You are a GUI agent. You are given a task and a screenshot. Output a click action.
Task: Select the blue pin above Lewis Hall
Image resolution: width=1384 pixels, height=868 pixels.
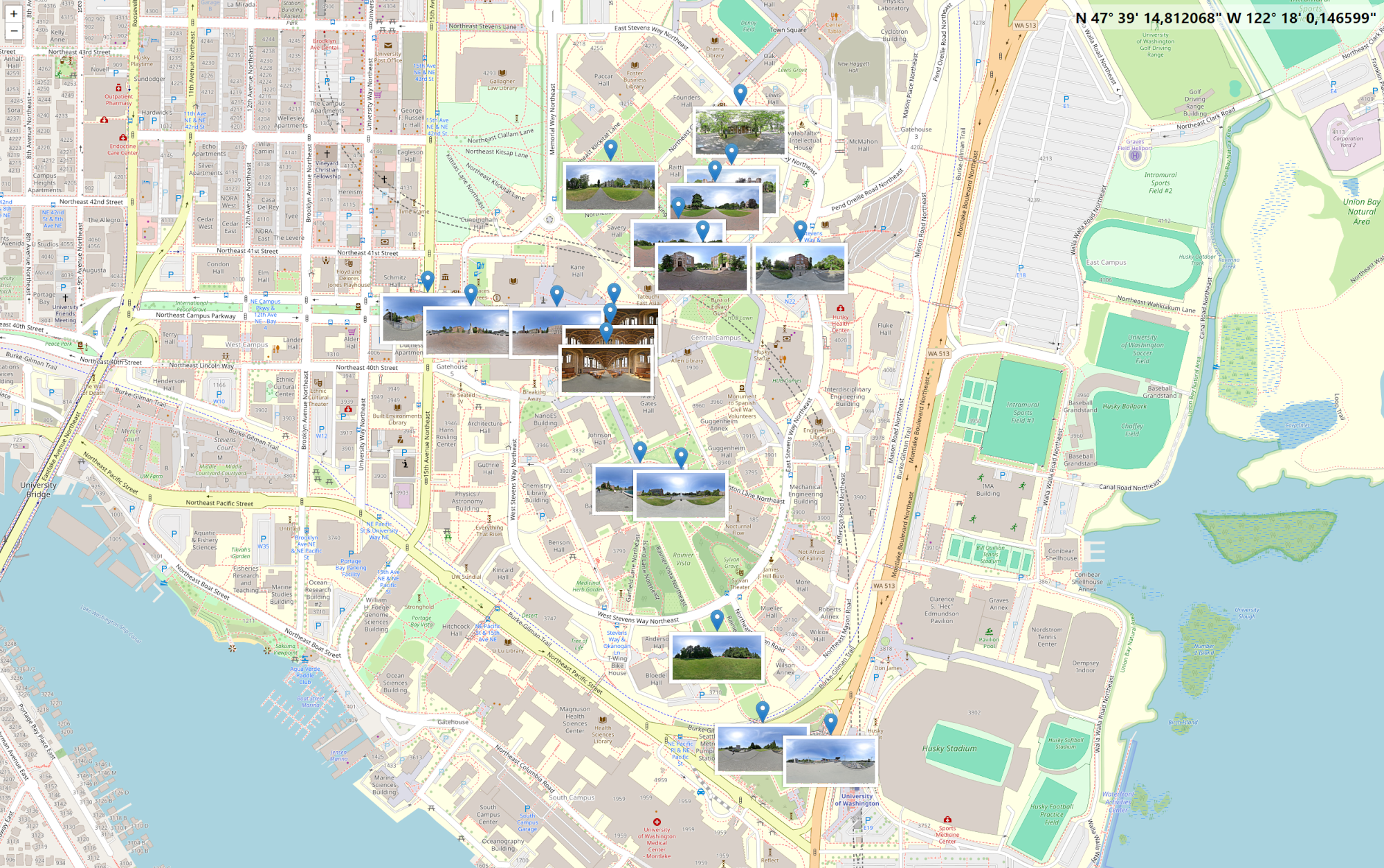pos(740,93)
